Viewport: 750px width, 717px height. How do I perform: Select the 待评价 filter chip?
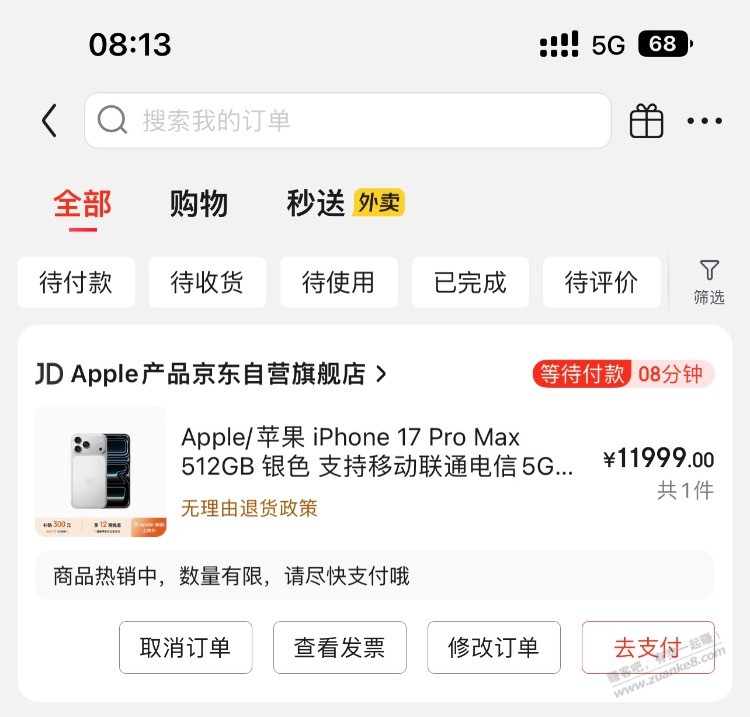(601, 282)
